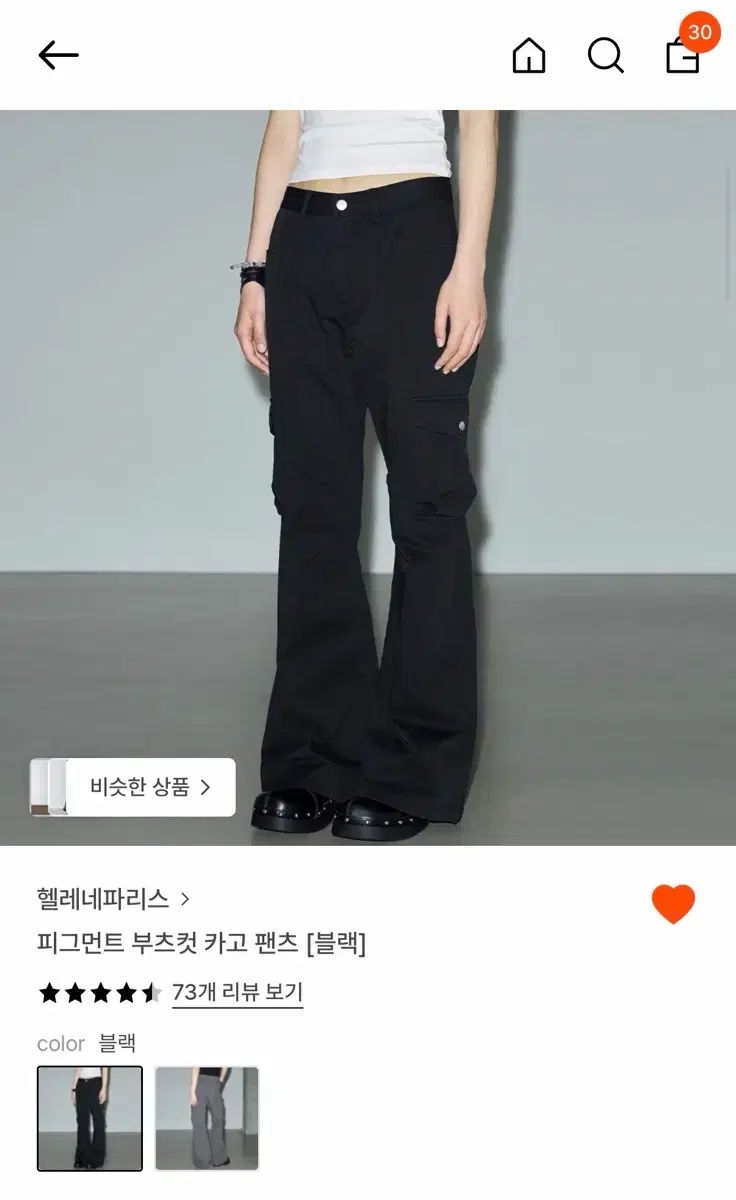Open the home icon
This screenshot has height=1200, width=736.
[529, 55]
